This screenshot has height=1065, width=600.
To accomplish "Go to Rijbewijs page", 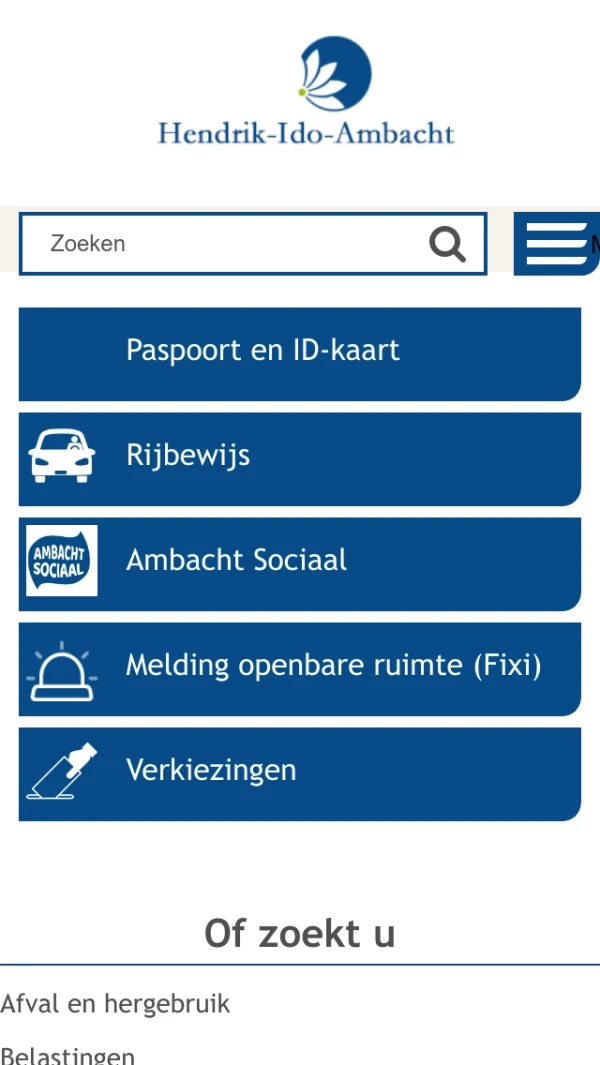I will (299, 456).
